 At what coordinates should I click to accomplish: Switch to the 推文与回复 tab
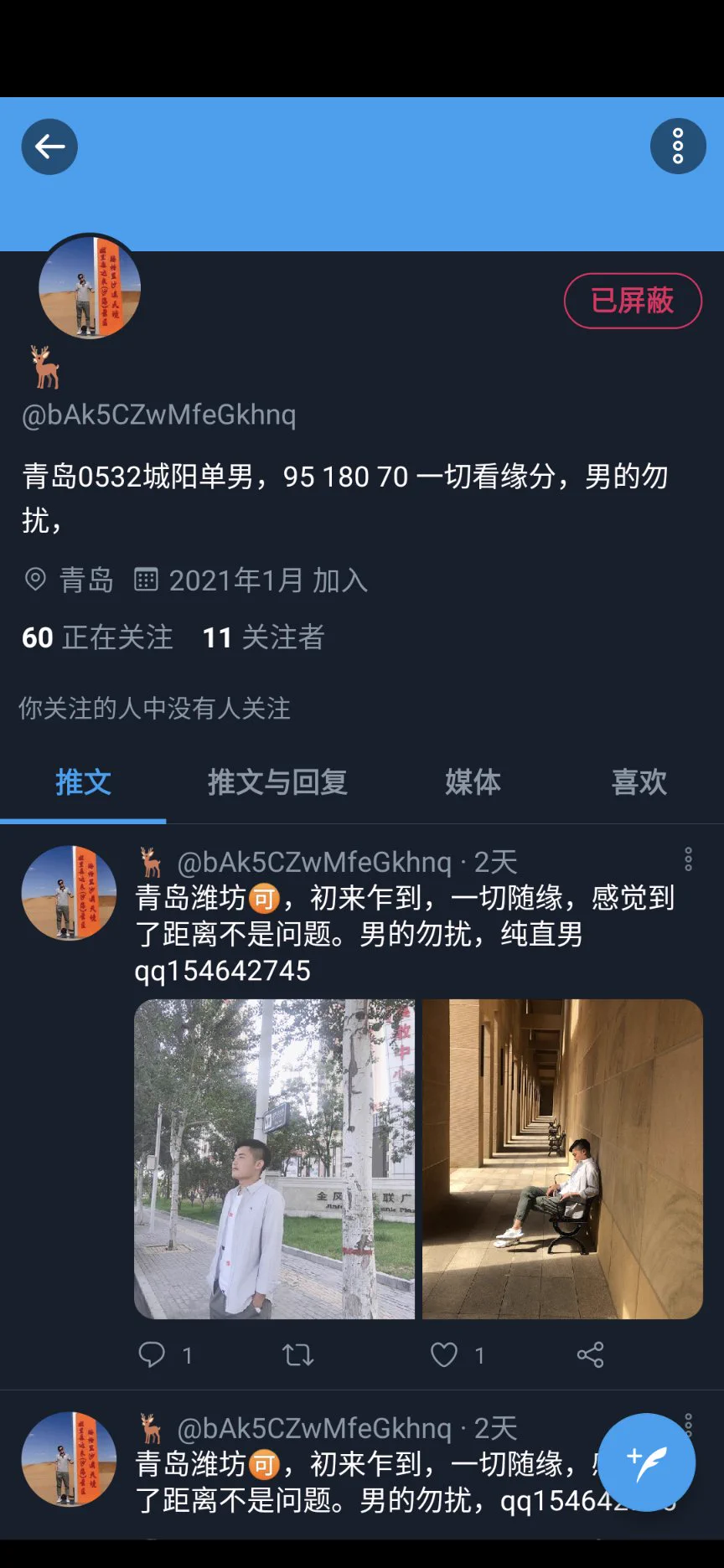[277, 782]
